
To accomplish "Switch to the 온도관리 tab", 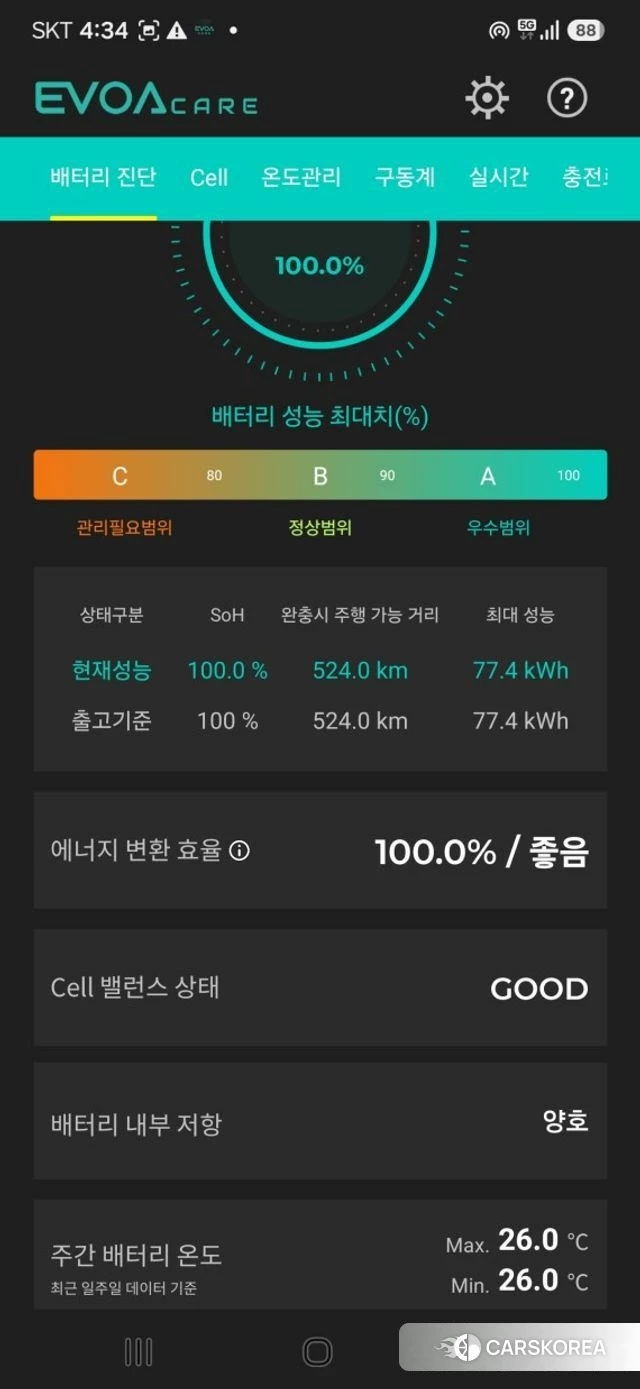I will coord(301,178).
